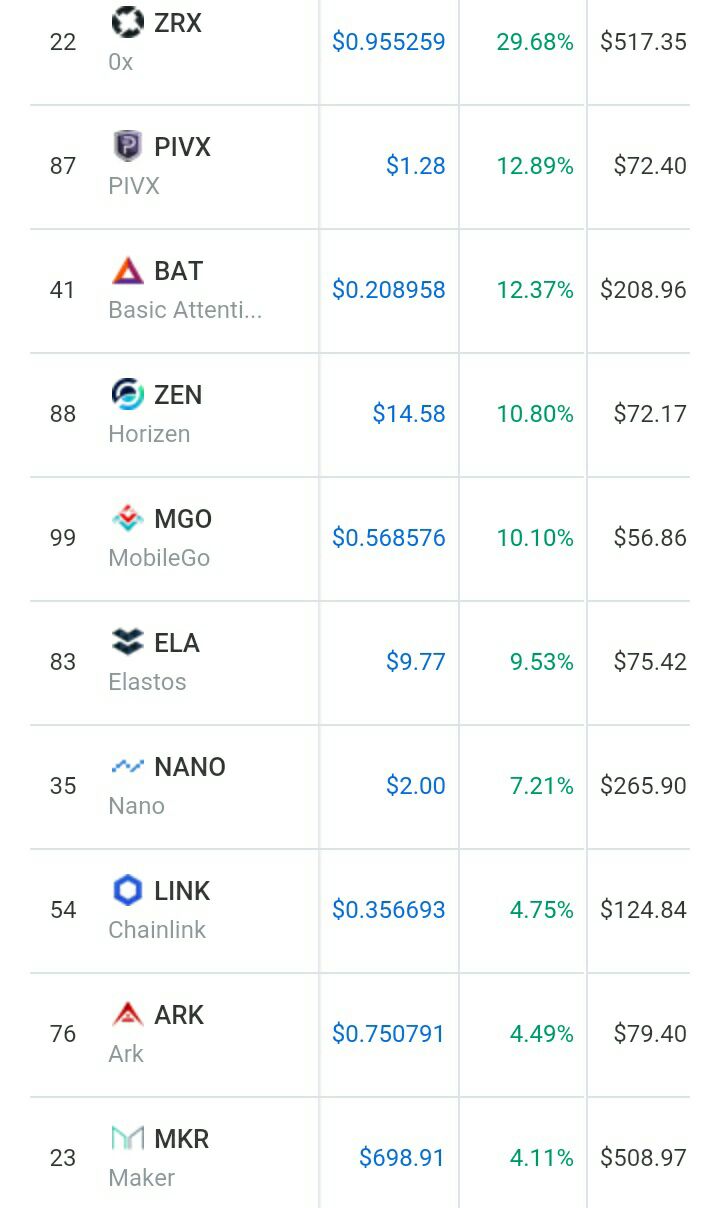Tap the ZRX price $0.955259 link
The width and height of the screenshot is (720, 1208).
[x=389, y=42]
